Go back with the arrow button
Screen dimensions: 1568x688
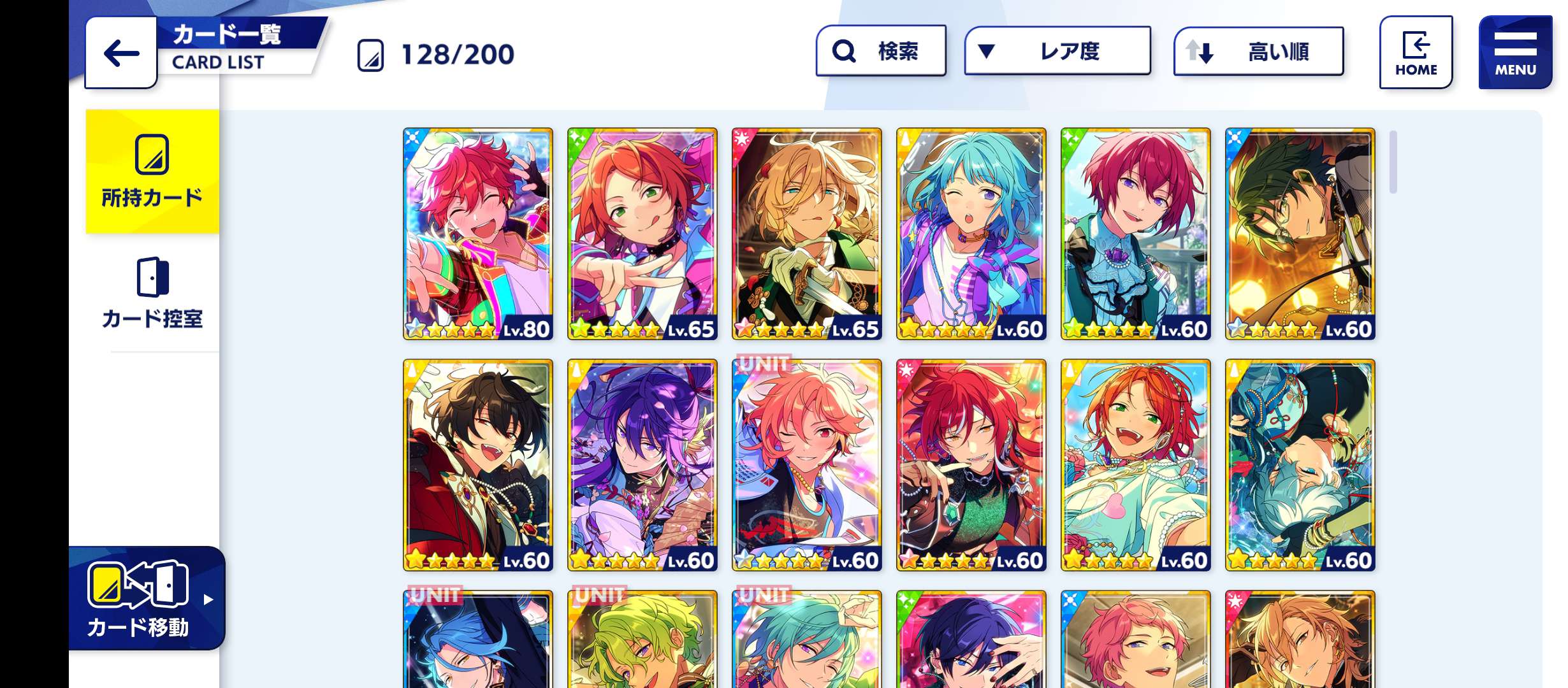[121, 53]
